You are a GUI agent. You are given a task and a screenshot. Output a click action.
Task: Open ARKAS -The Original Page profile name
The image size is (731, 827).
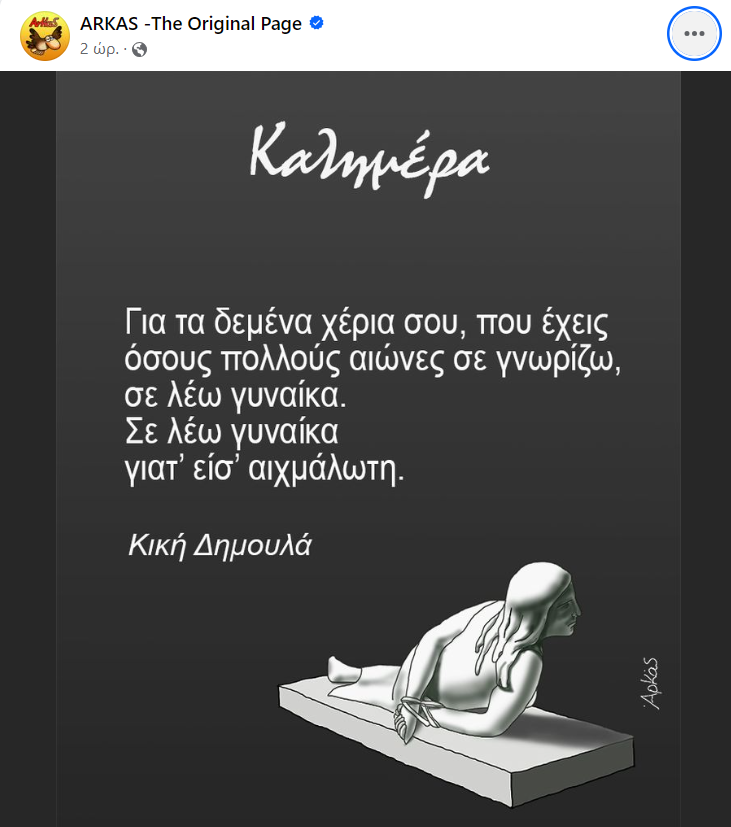(x=191, y=24)
